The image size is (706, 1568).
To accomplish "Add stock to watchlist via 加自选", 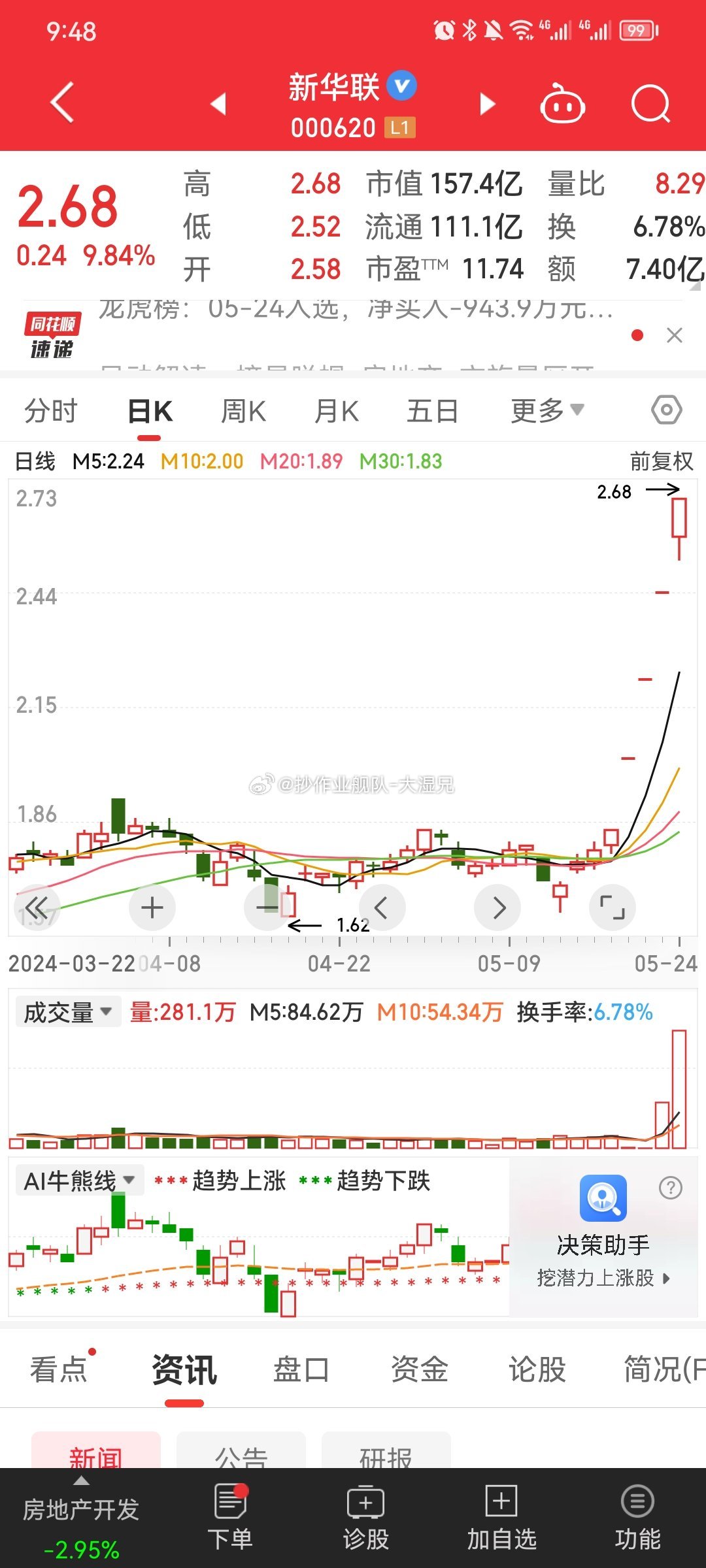I will [501, 1518].
